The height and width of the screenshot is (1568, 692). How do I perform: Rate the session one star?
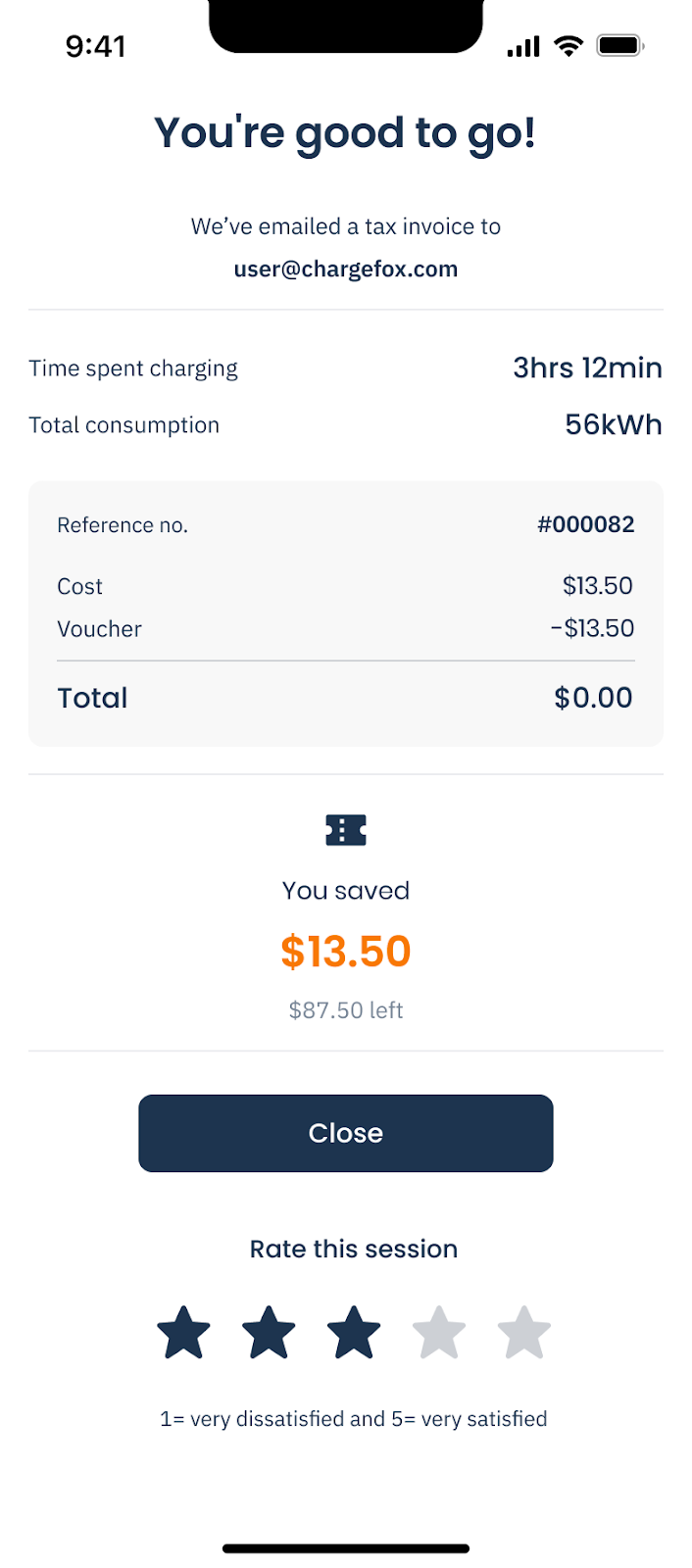[183, 1333]
